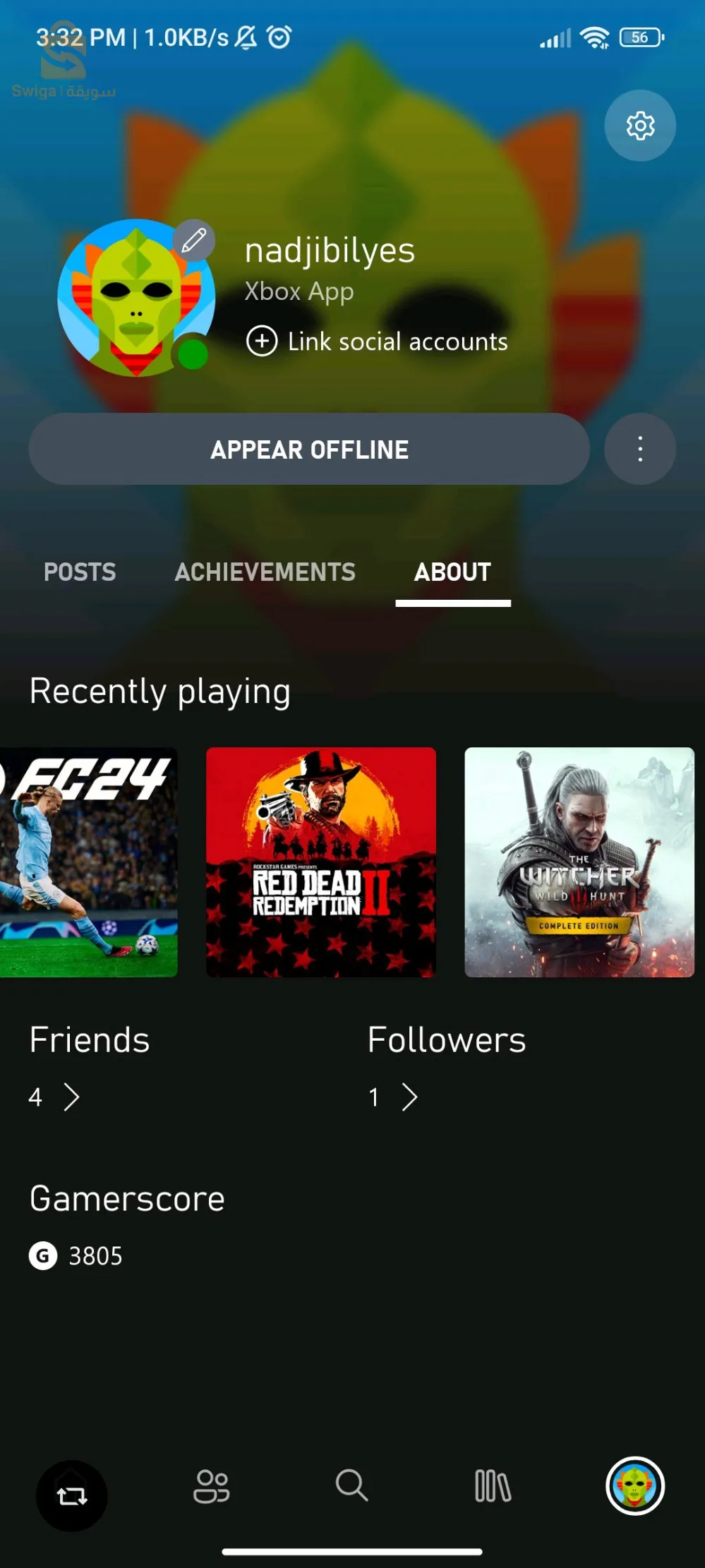Switch to the Posts tab
Image resolution: width=705 pixels, height=1568 pixels.
point(80,572)
